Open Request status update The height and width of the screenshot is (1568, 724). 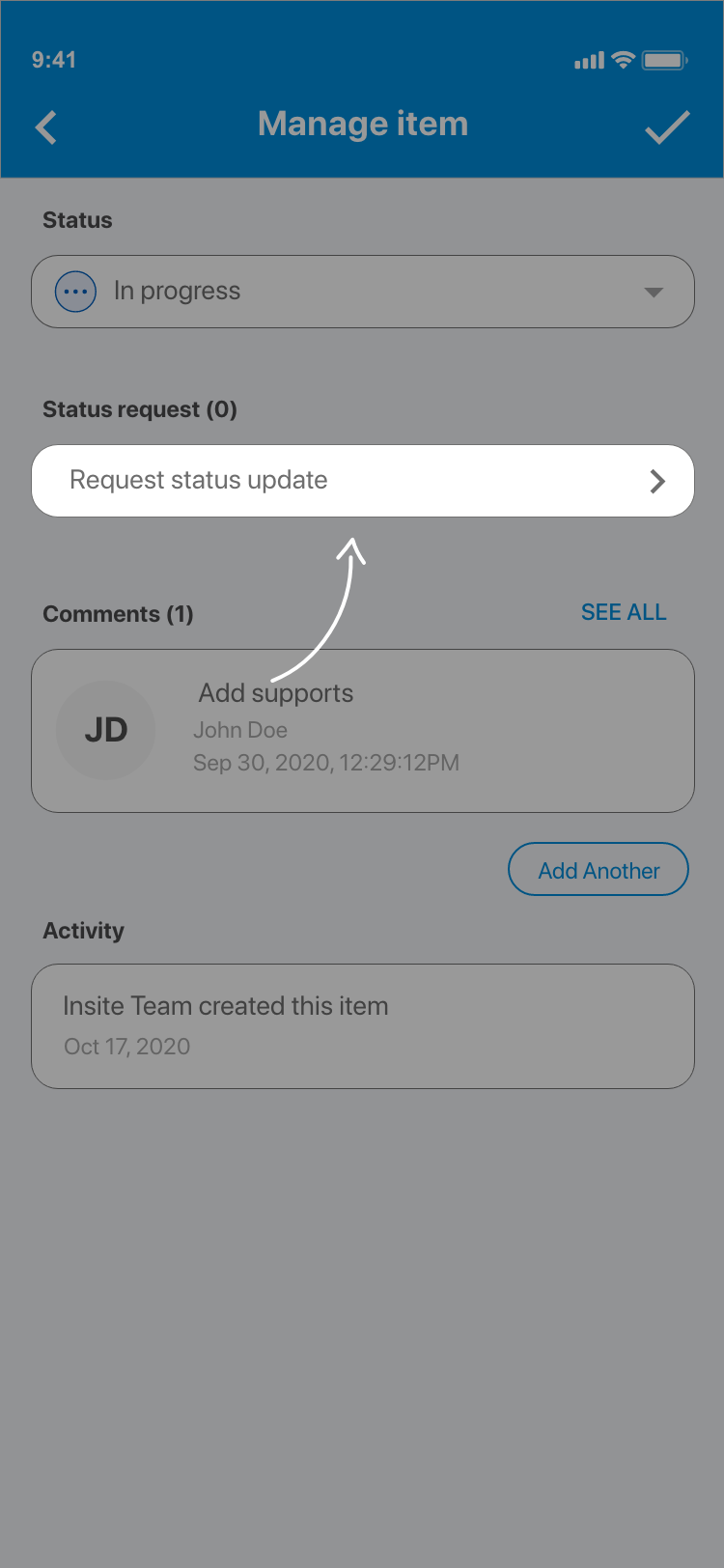363,481
